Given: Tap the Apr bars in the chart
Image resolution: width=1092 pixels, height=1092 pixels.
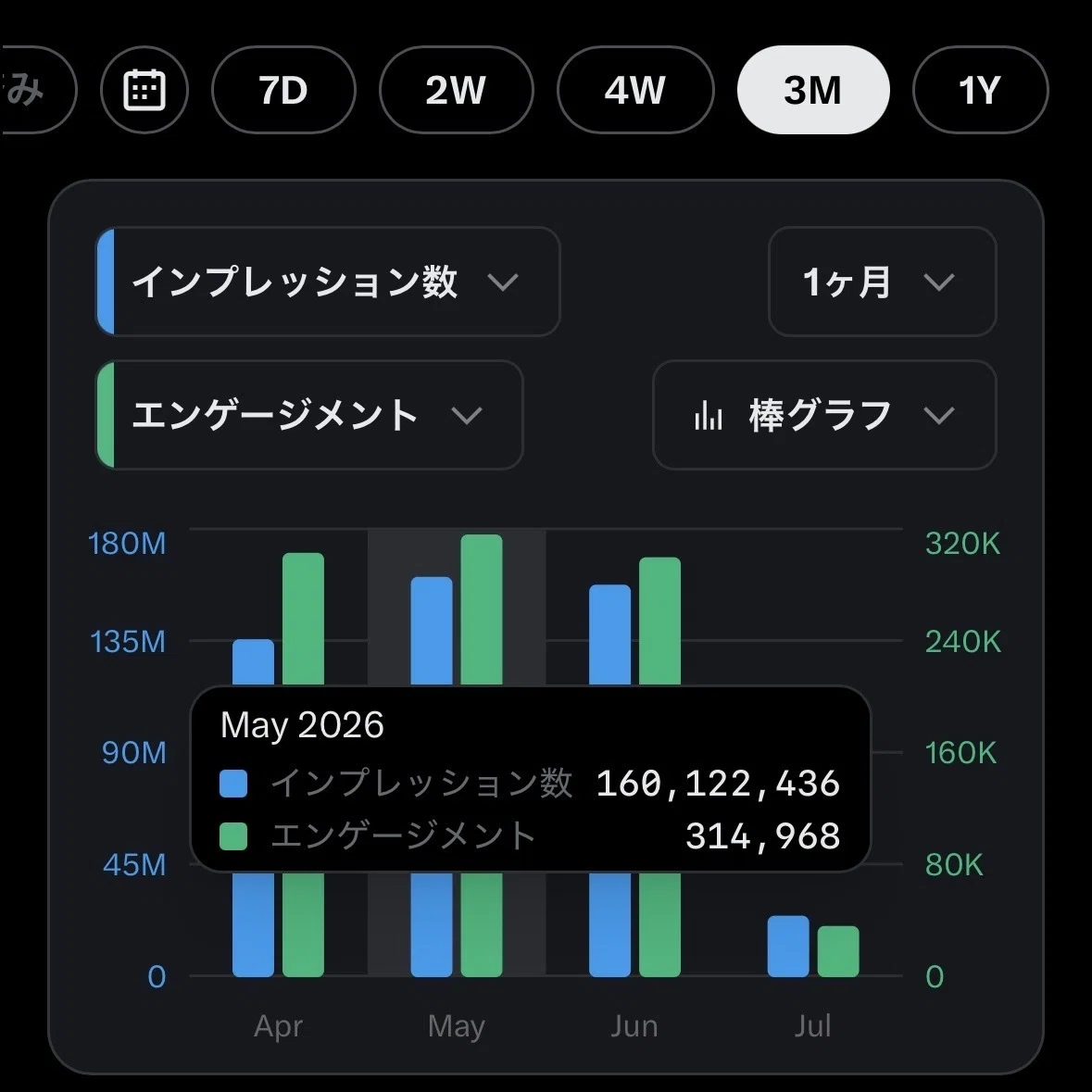Looking at the screenshot, I should (278, 765).
